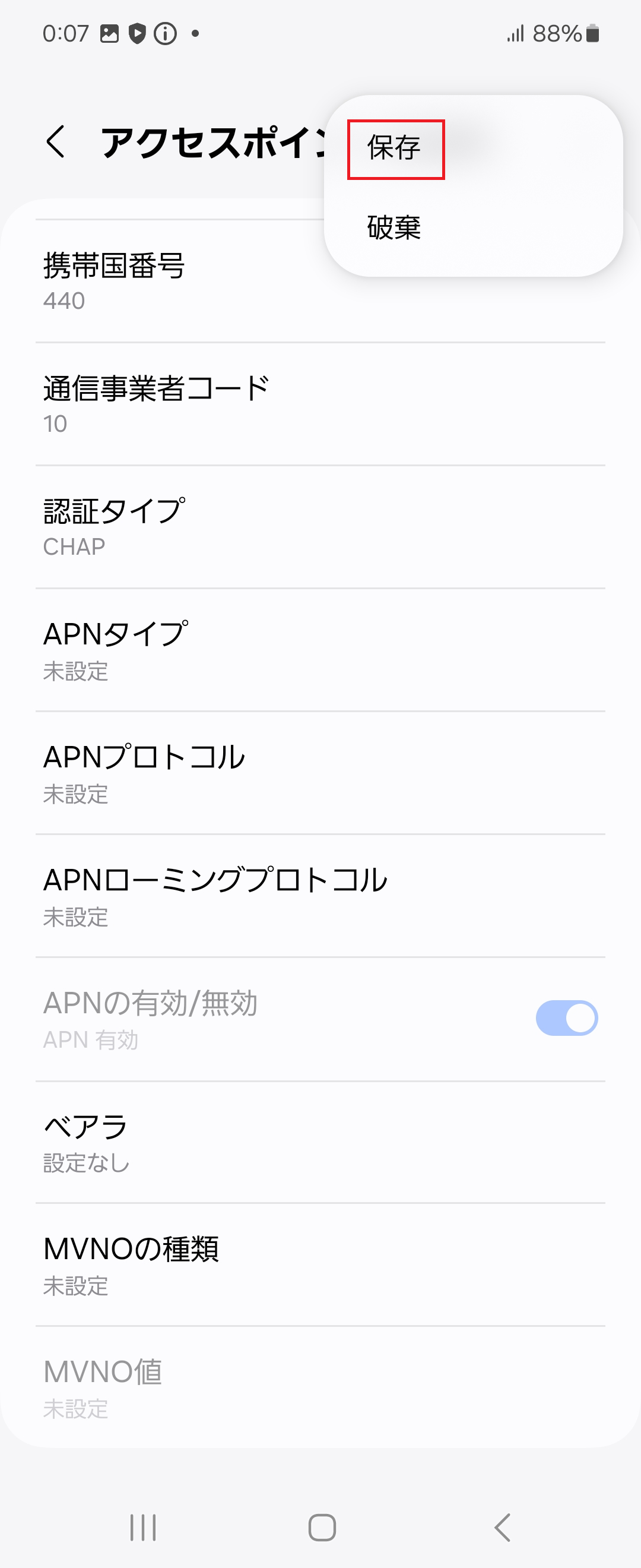
Task: Tap the navigation back button bottom right
Action: click(500, 1526)
